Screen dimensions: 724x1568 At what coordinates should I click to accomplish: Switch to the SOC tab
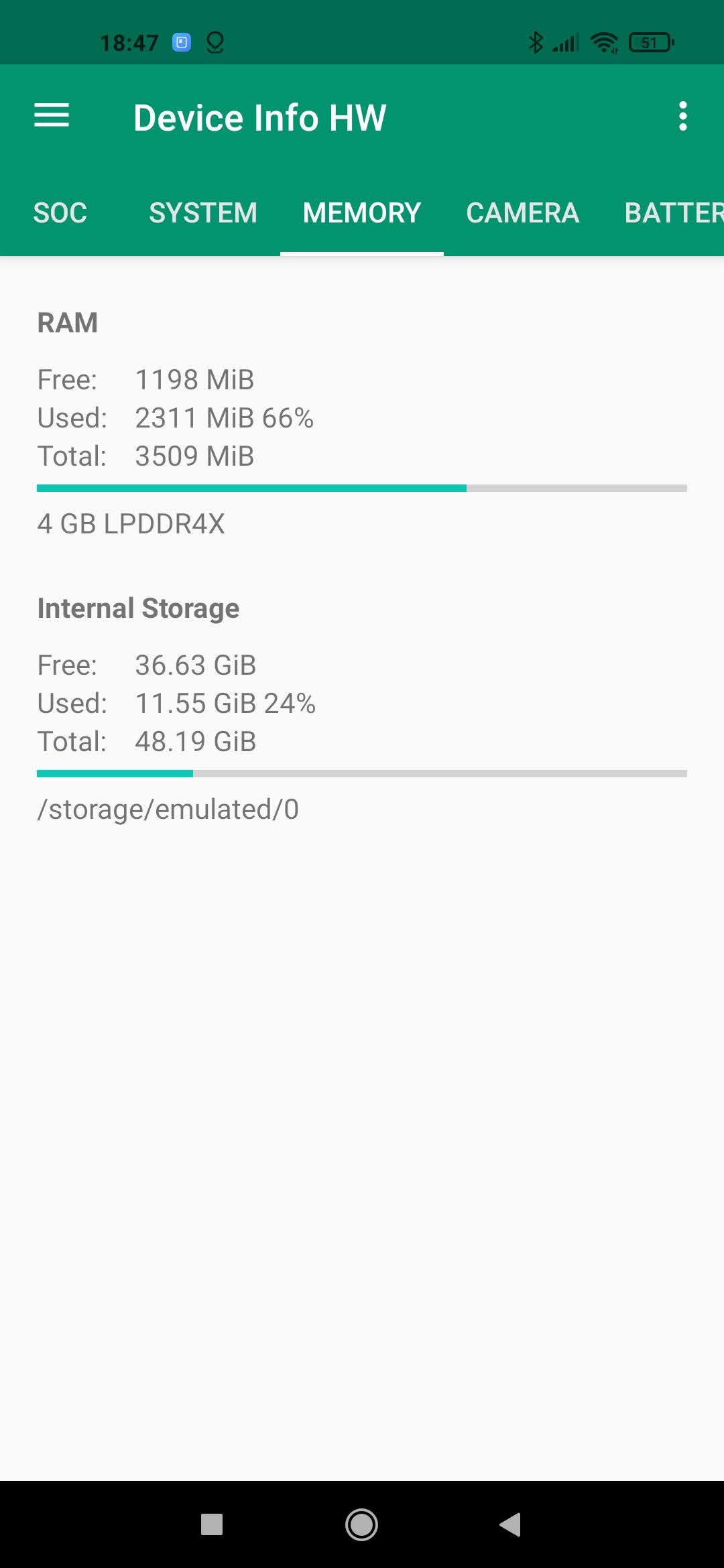tap(60, 213)
